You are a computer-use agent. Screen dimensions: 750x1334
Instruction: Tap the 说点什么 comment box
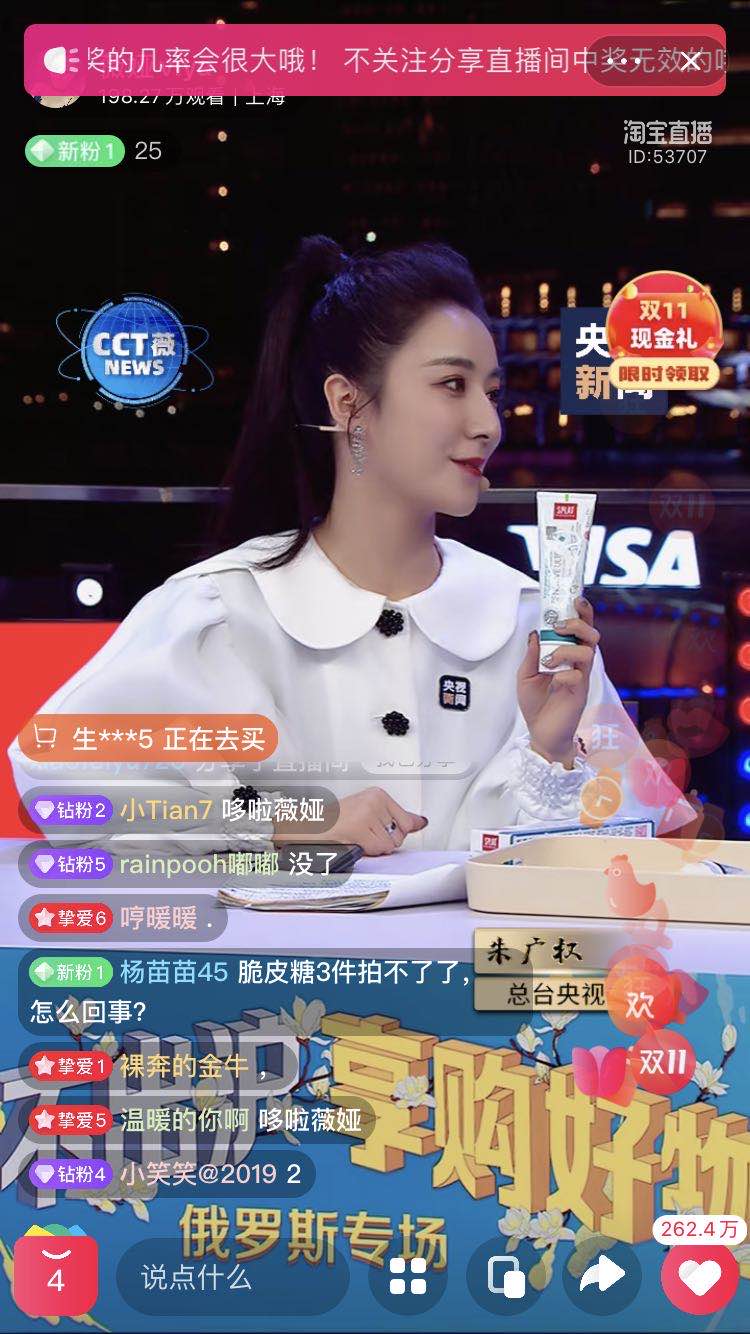(x=232, y=1277)
